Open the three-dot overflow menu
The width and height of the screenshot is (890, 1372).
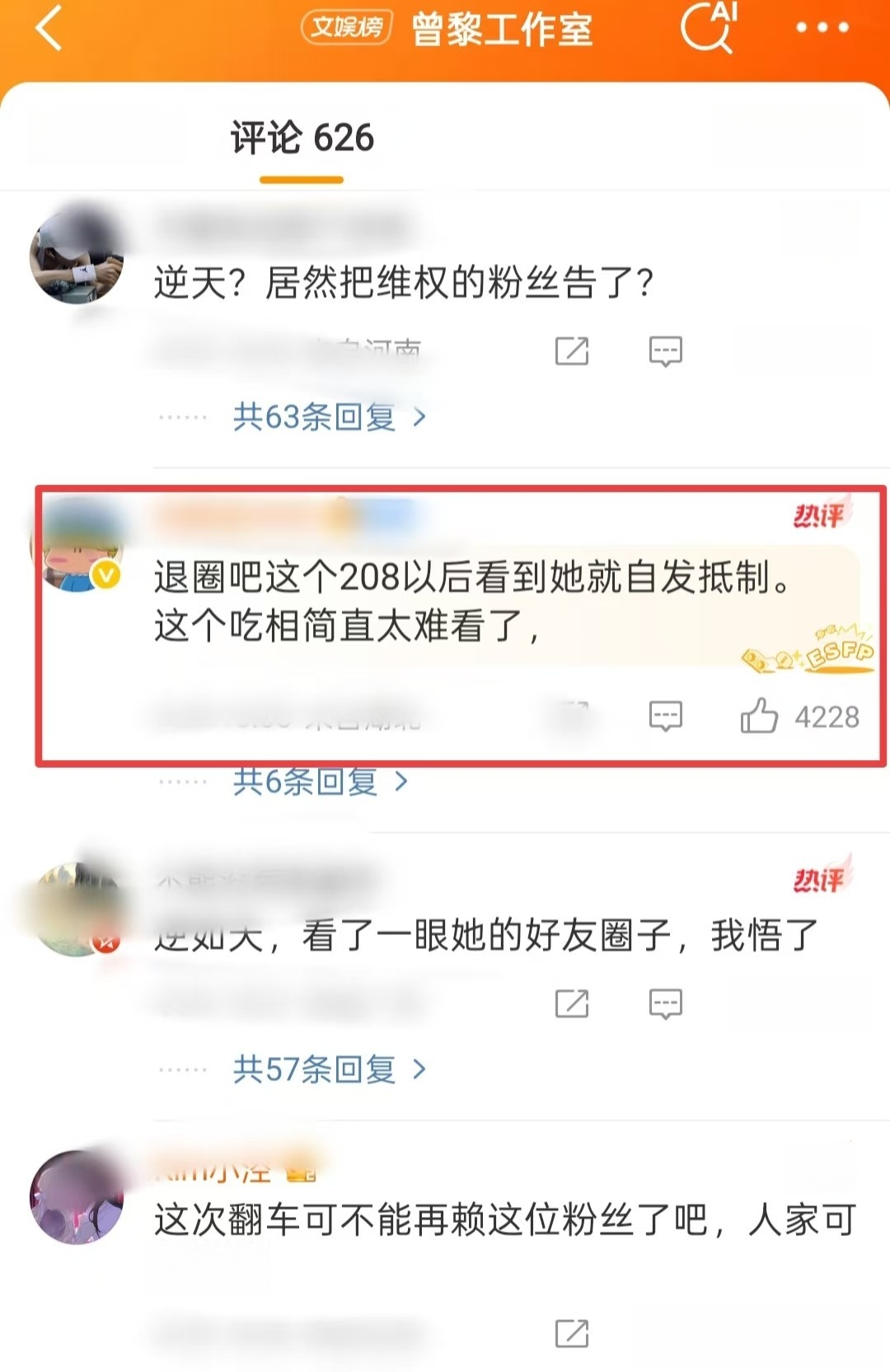(822, 28)
